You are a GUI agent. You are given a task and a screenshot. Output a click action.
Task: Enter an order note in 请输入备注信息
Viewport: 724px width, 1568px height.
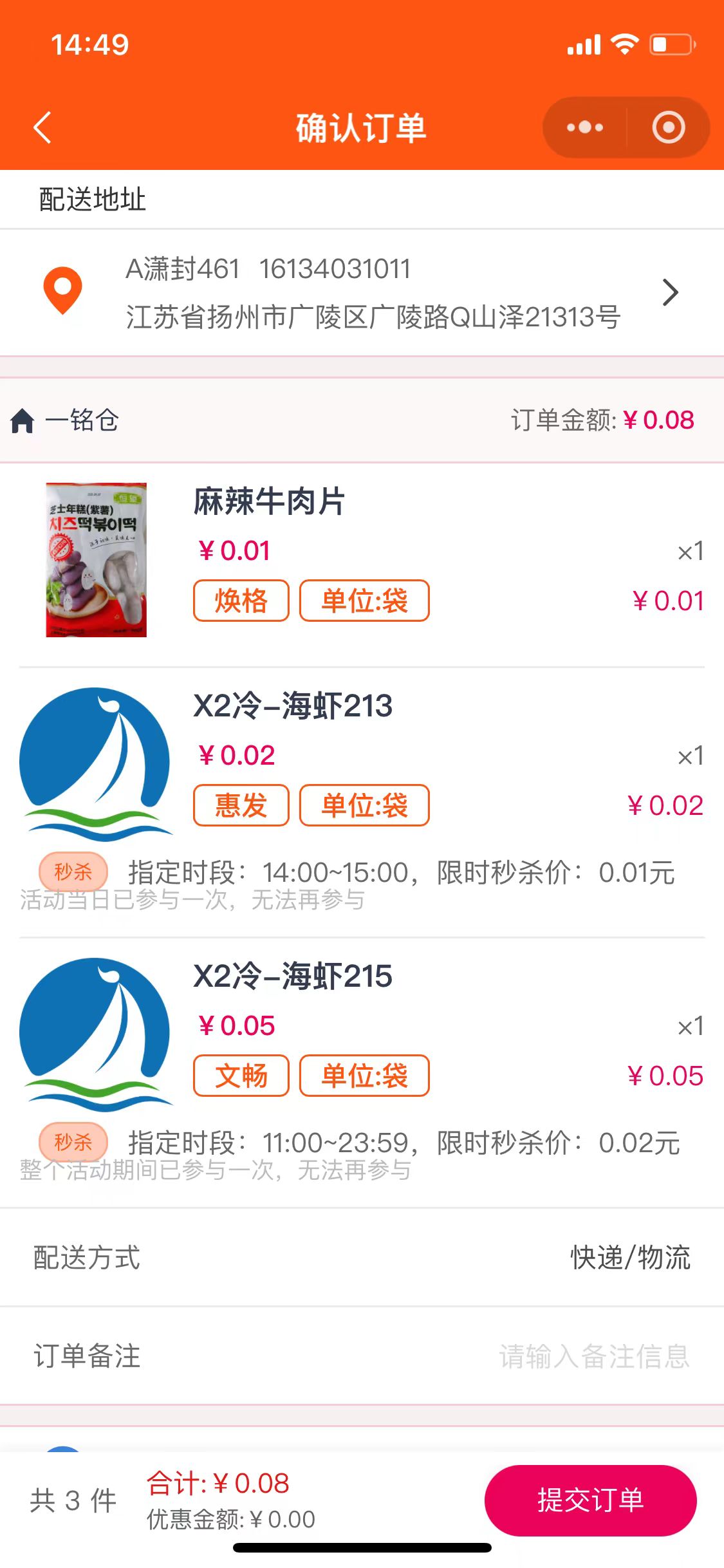point(593,1356)
